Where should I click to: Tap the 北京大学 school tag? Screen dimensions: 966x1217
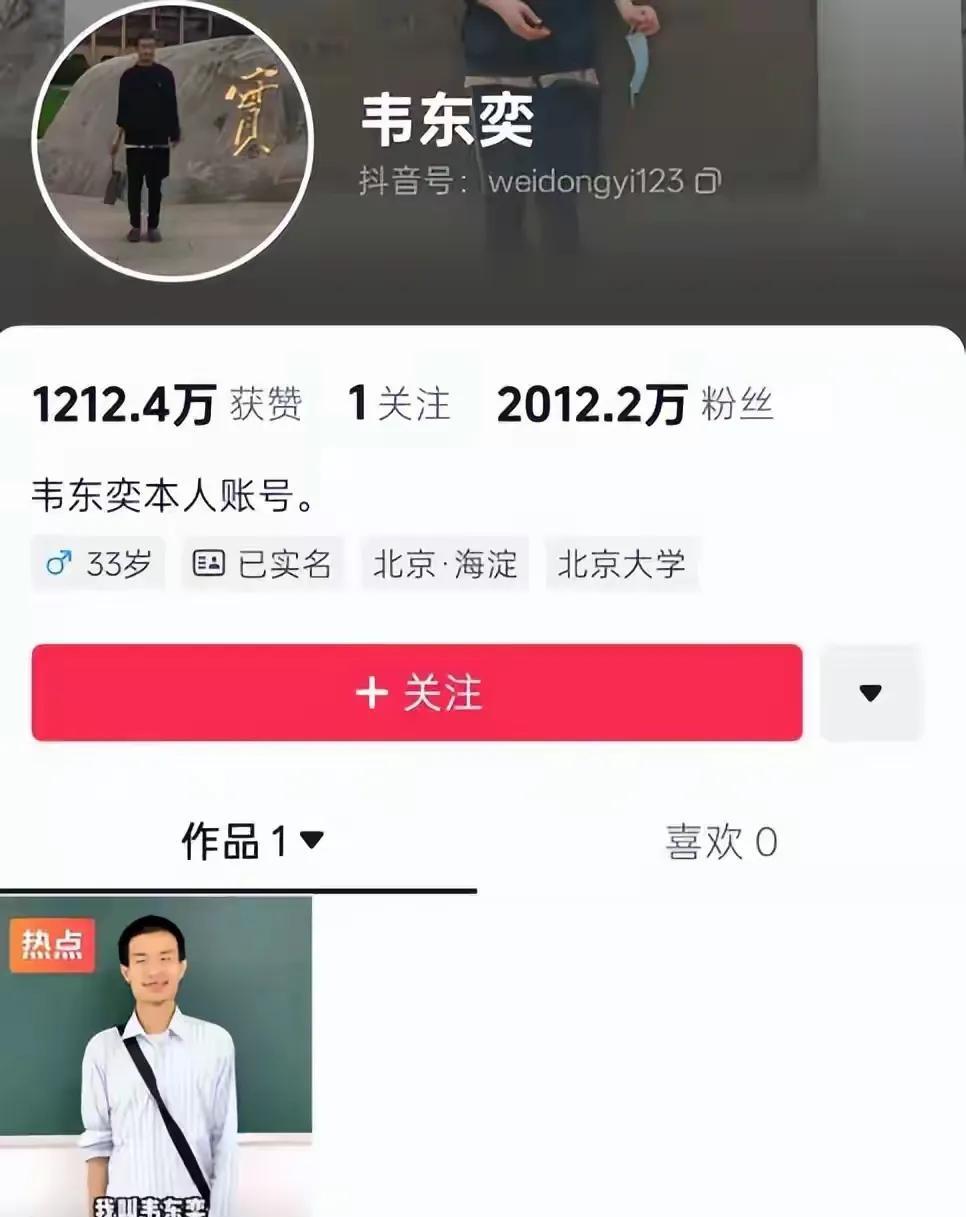(x=621, y=564)
